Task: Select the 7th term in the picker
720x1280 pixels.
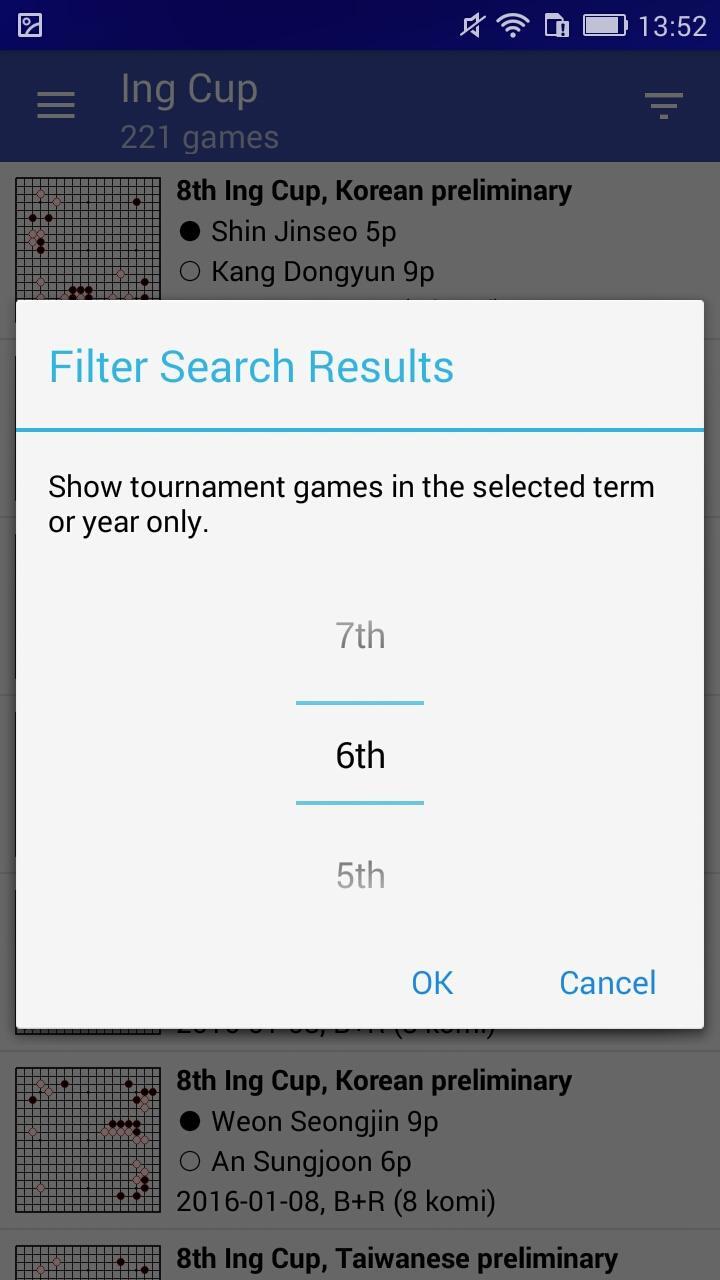Action: coord(359,635)
